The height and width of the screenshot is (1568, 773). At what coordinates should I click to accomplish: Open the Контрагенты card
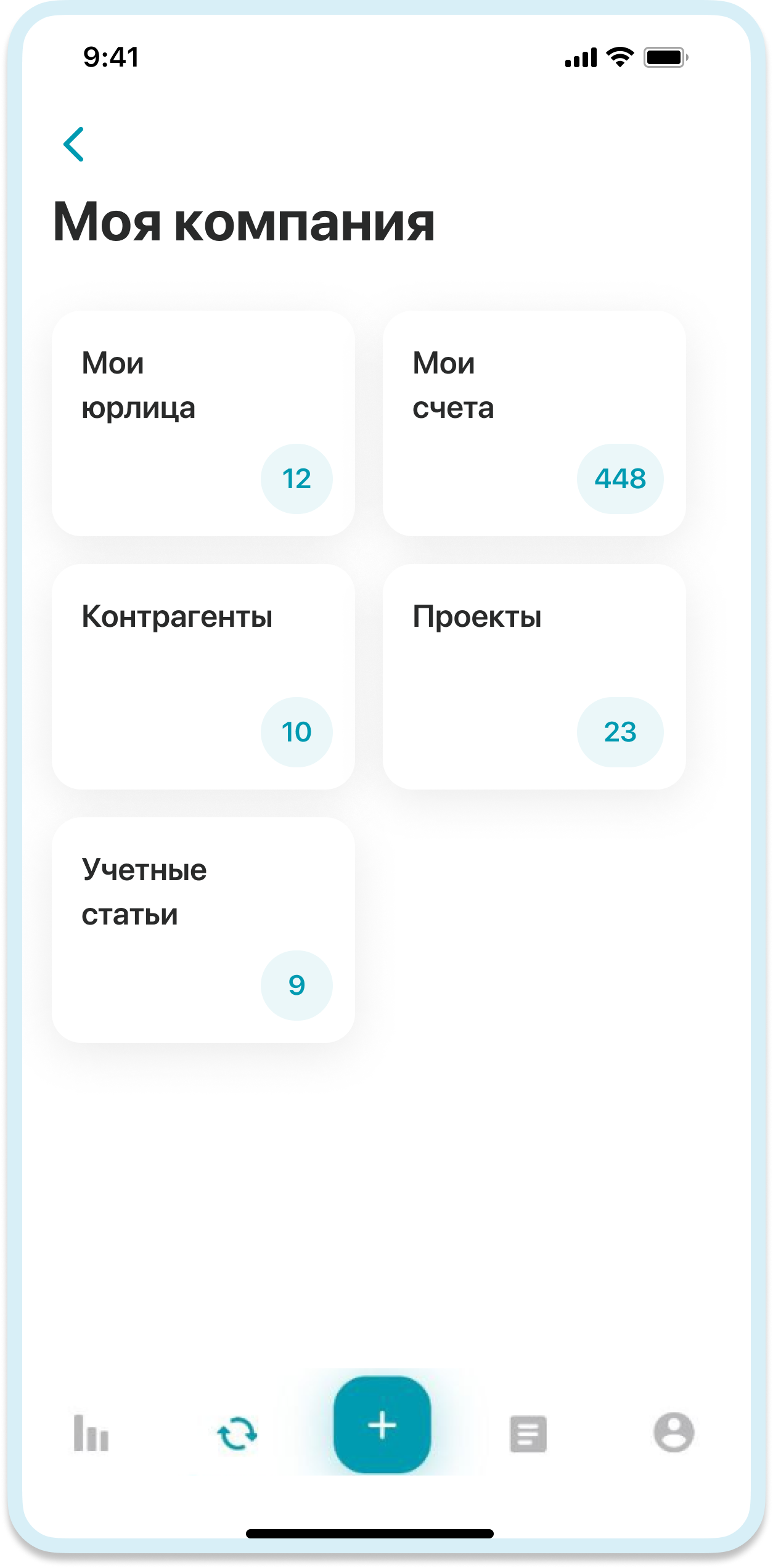tap(203, 677)
